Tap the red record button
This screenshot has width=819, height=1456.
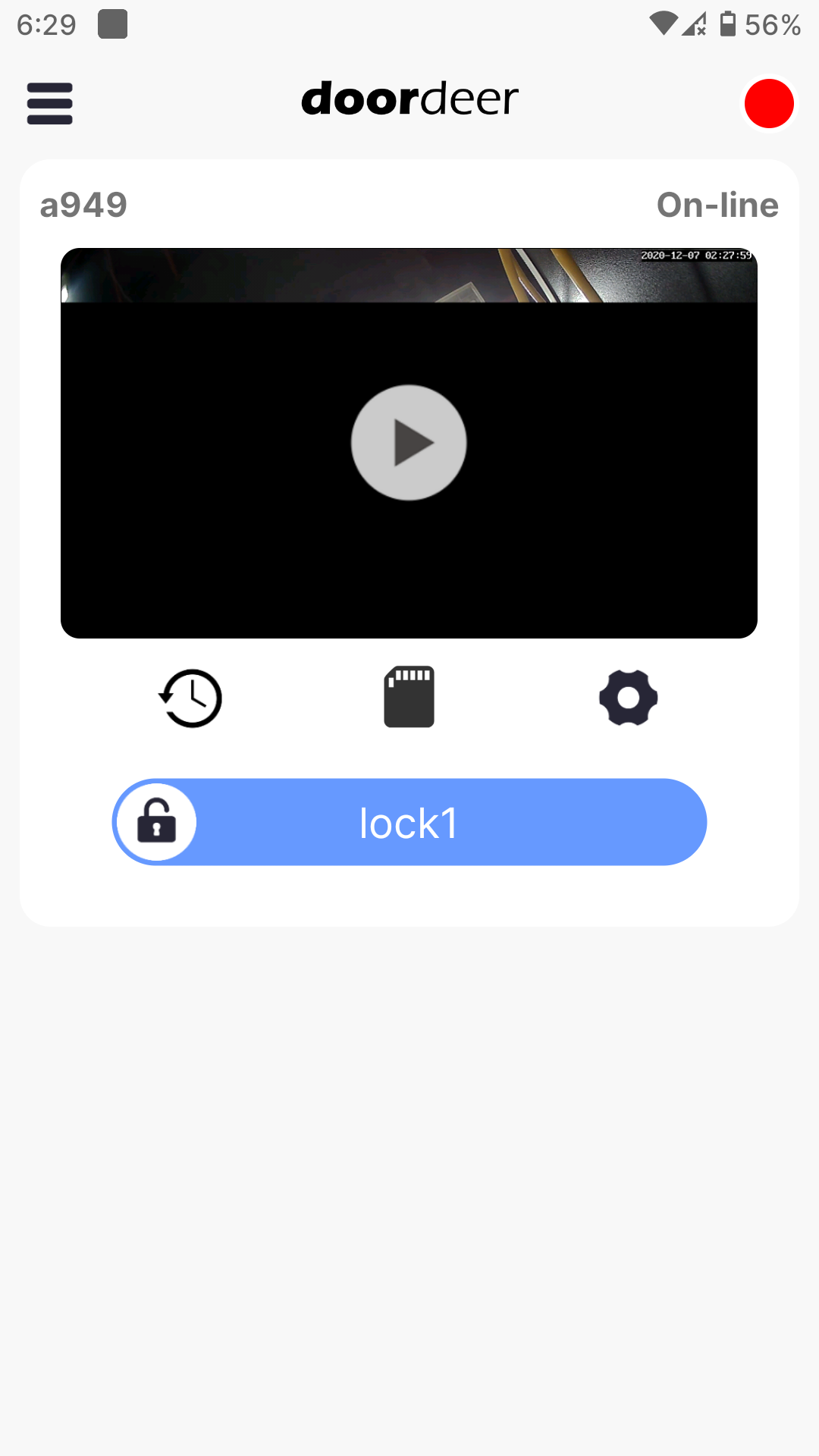point(769,103)
